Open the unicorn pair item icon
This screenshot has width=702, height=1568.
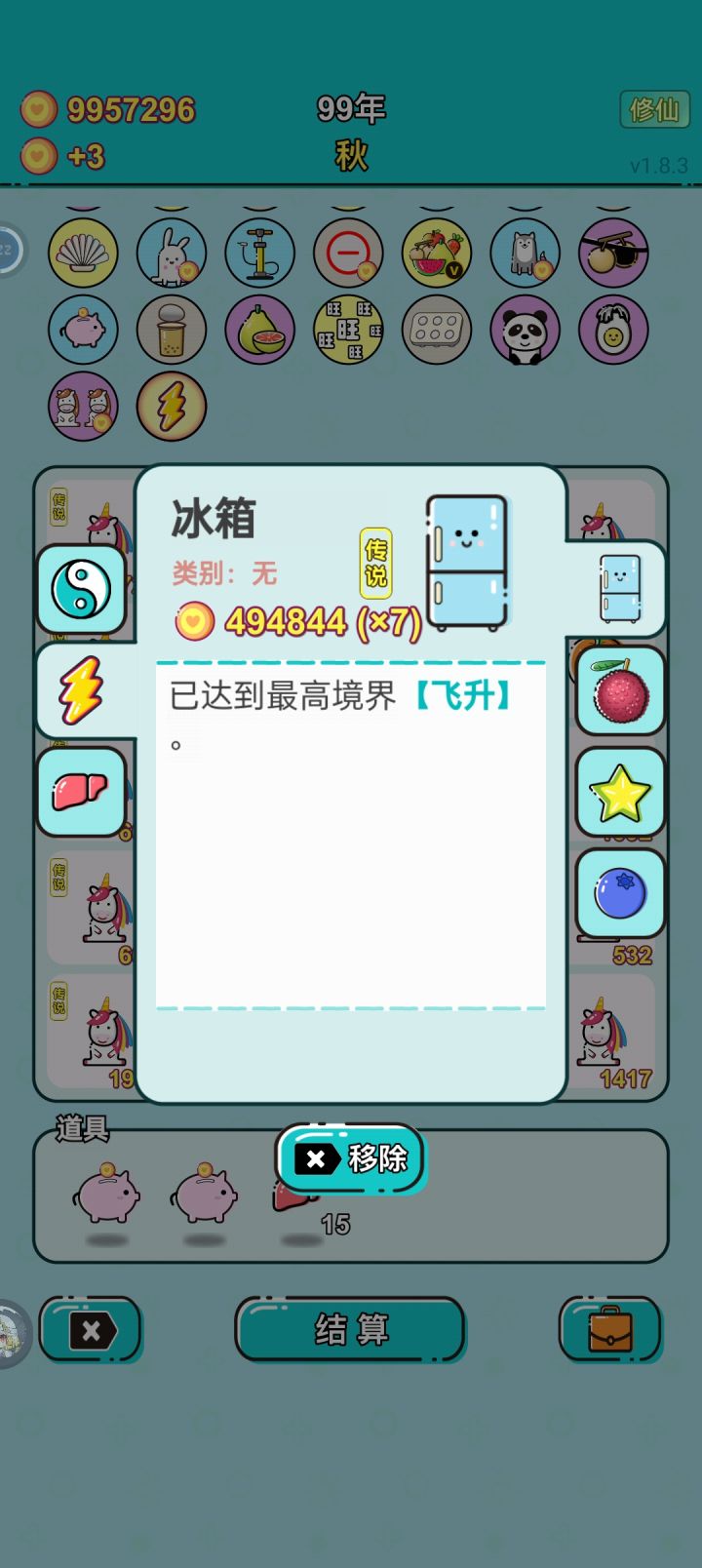point(83,407)
